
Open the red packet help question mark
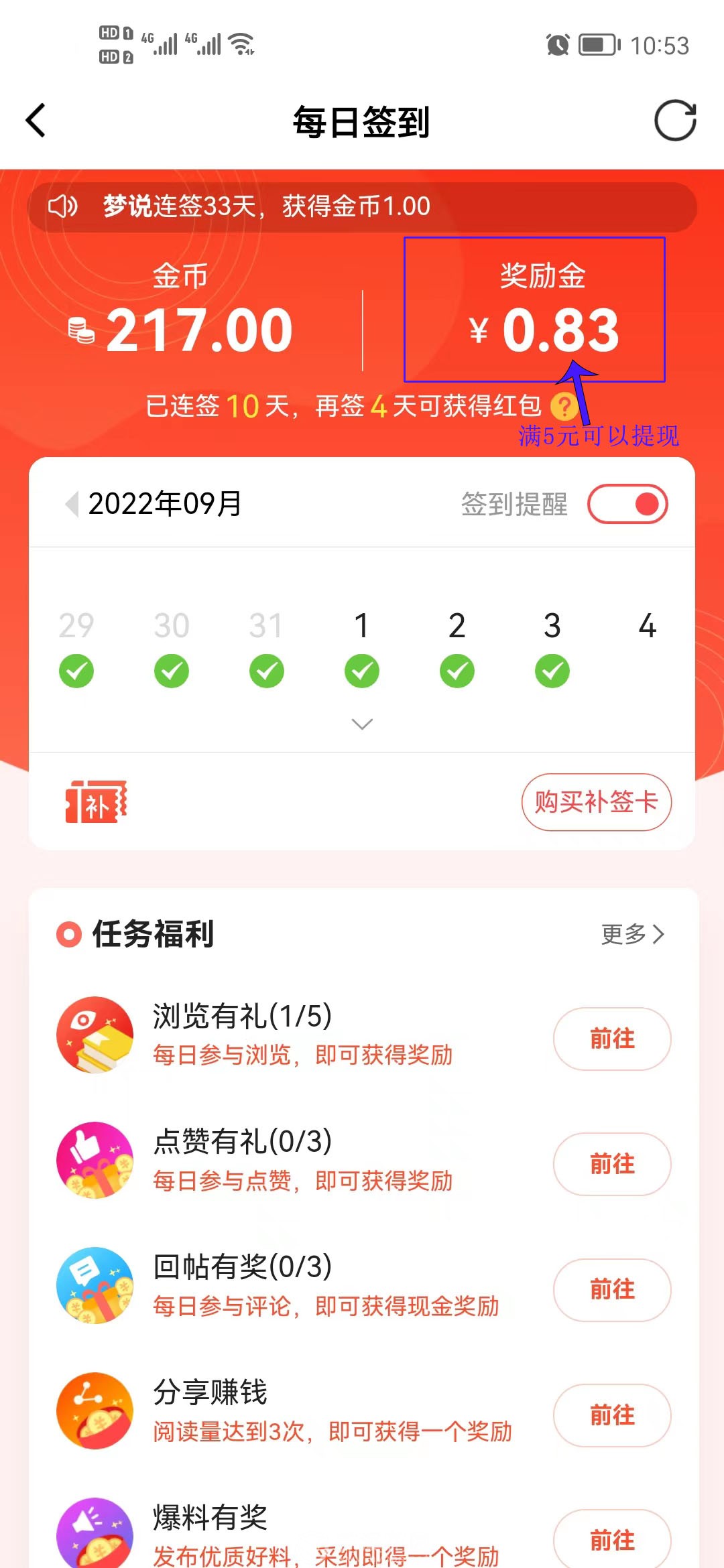563,406
